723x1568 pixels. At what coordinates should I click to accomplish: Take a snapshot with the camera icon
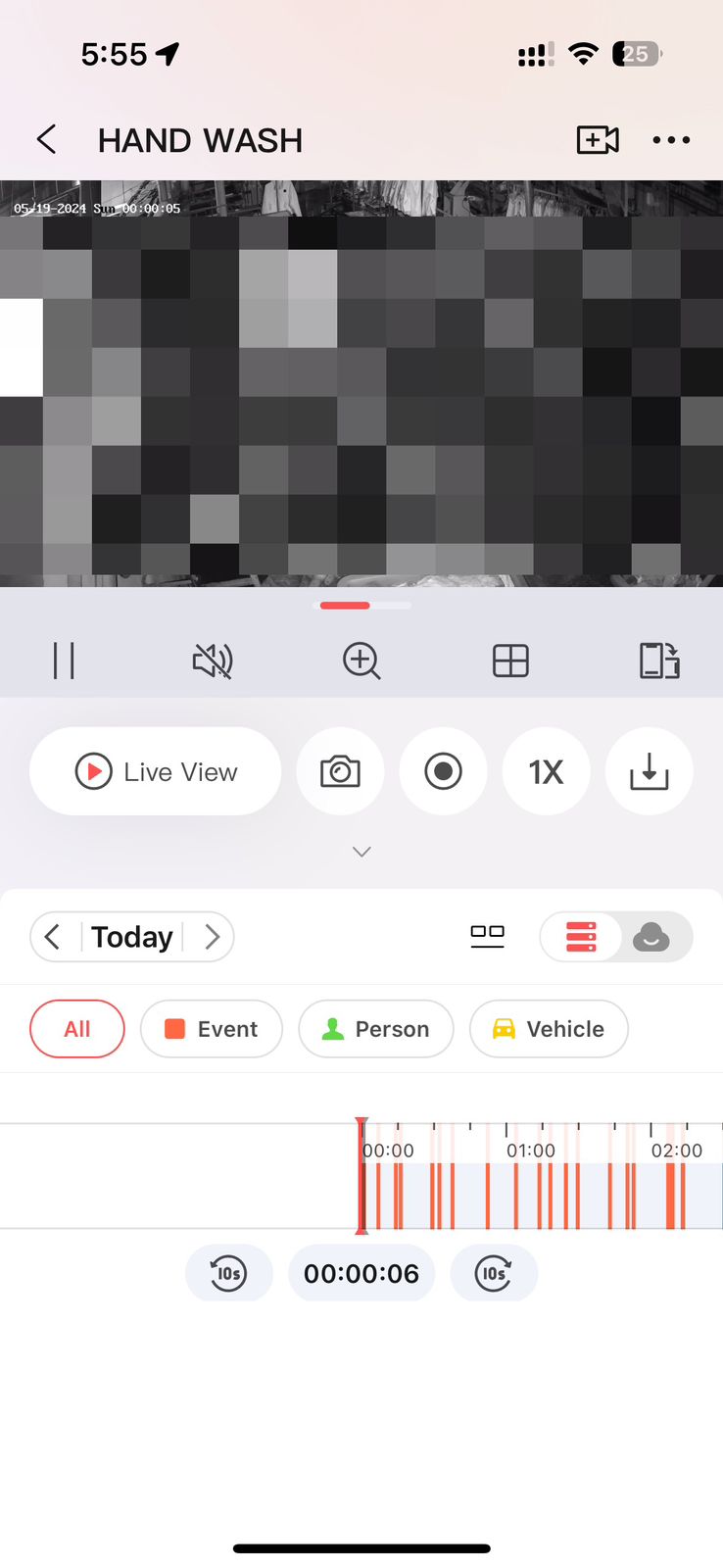pyautogui.click(x=340, y=772)
